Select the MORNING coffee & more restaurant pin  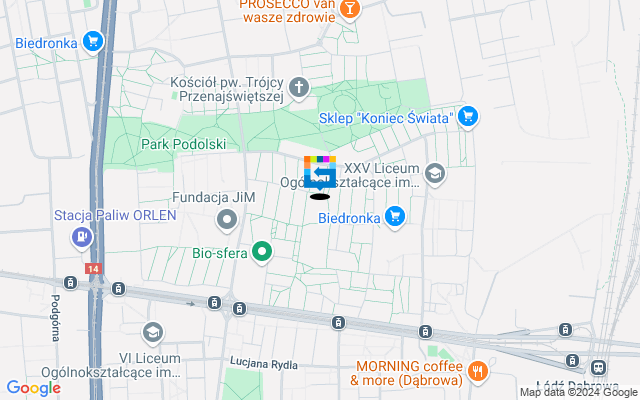(x=478, y=372)
